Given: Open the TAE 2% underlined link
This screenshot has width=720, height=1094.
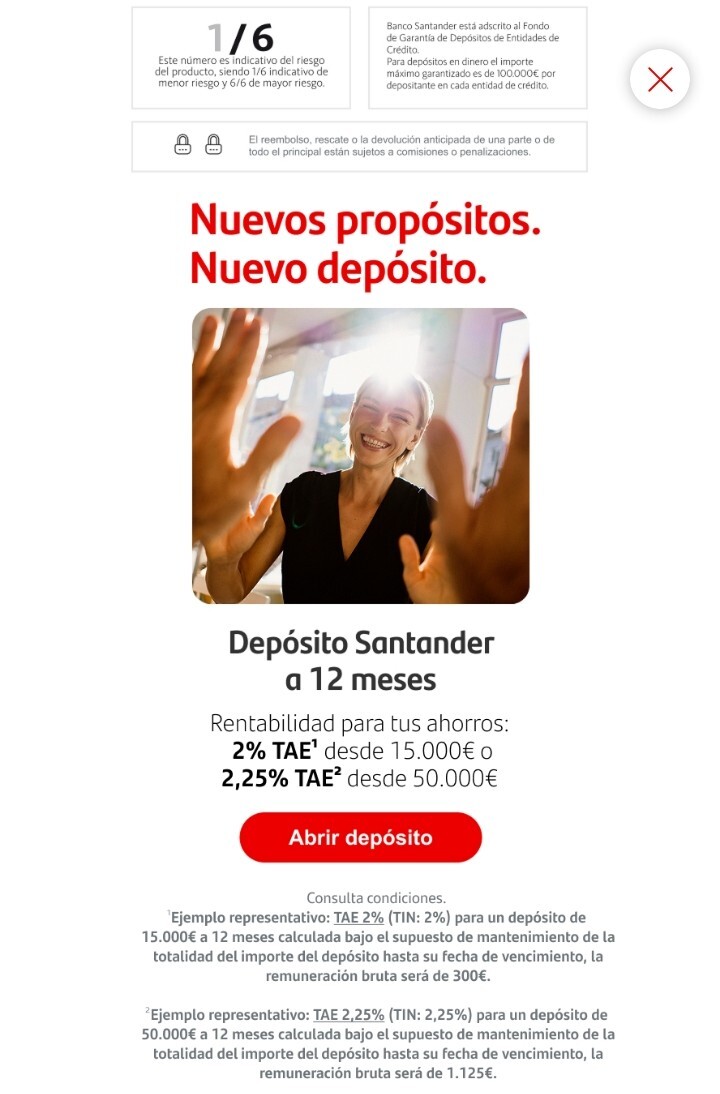Looking at the screenshot, I should tap(359, 917).
